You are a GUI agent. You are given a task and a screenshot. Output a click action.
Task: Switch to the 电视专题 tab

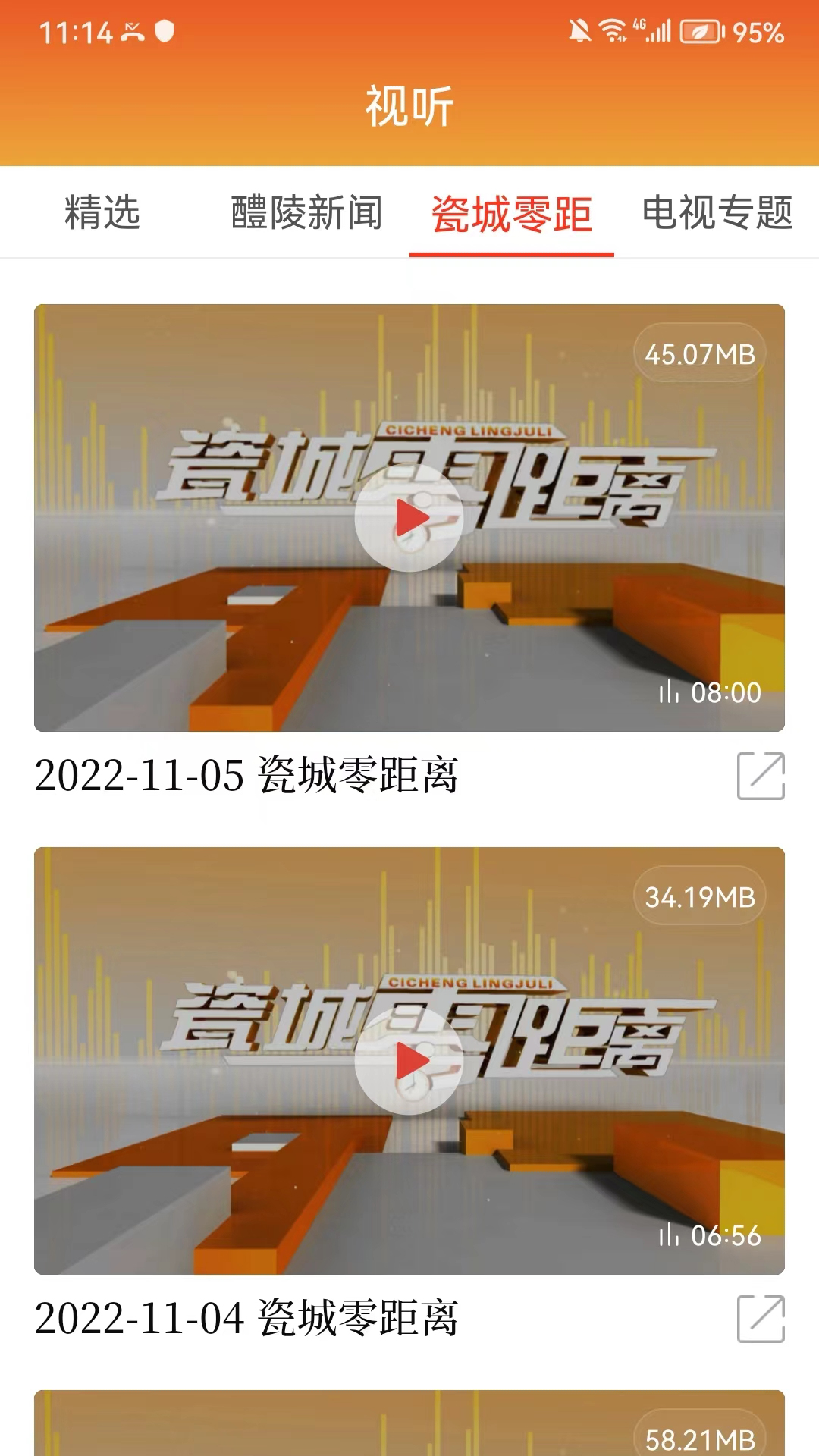click(x=717, y=212)
